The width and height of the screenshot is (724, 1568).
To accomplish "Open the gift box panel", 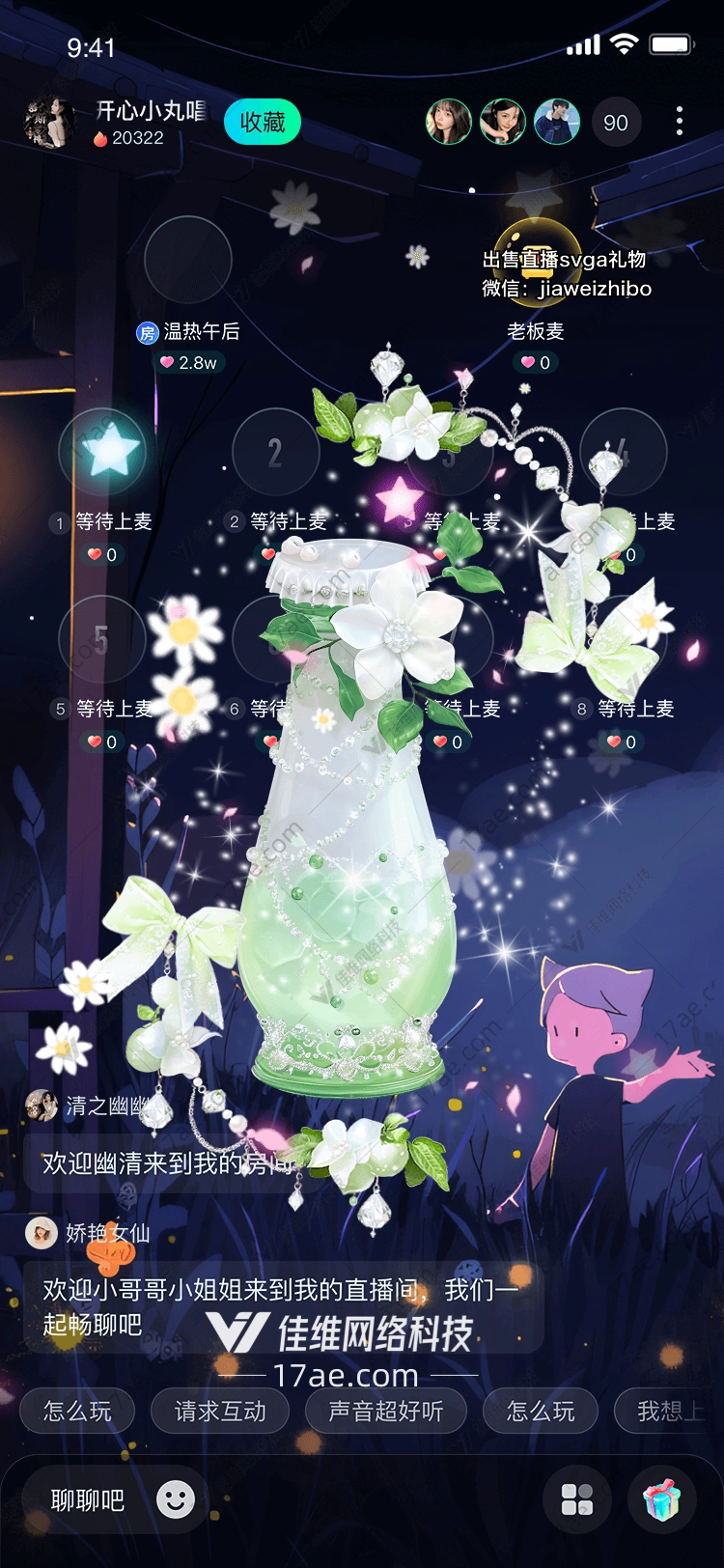I will pyautogui.click(x=662, y=1499).
